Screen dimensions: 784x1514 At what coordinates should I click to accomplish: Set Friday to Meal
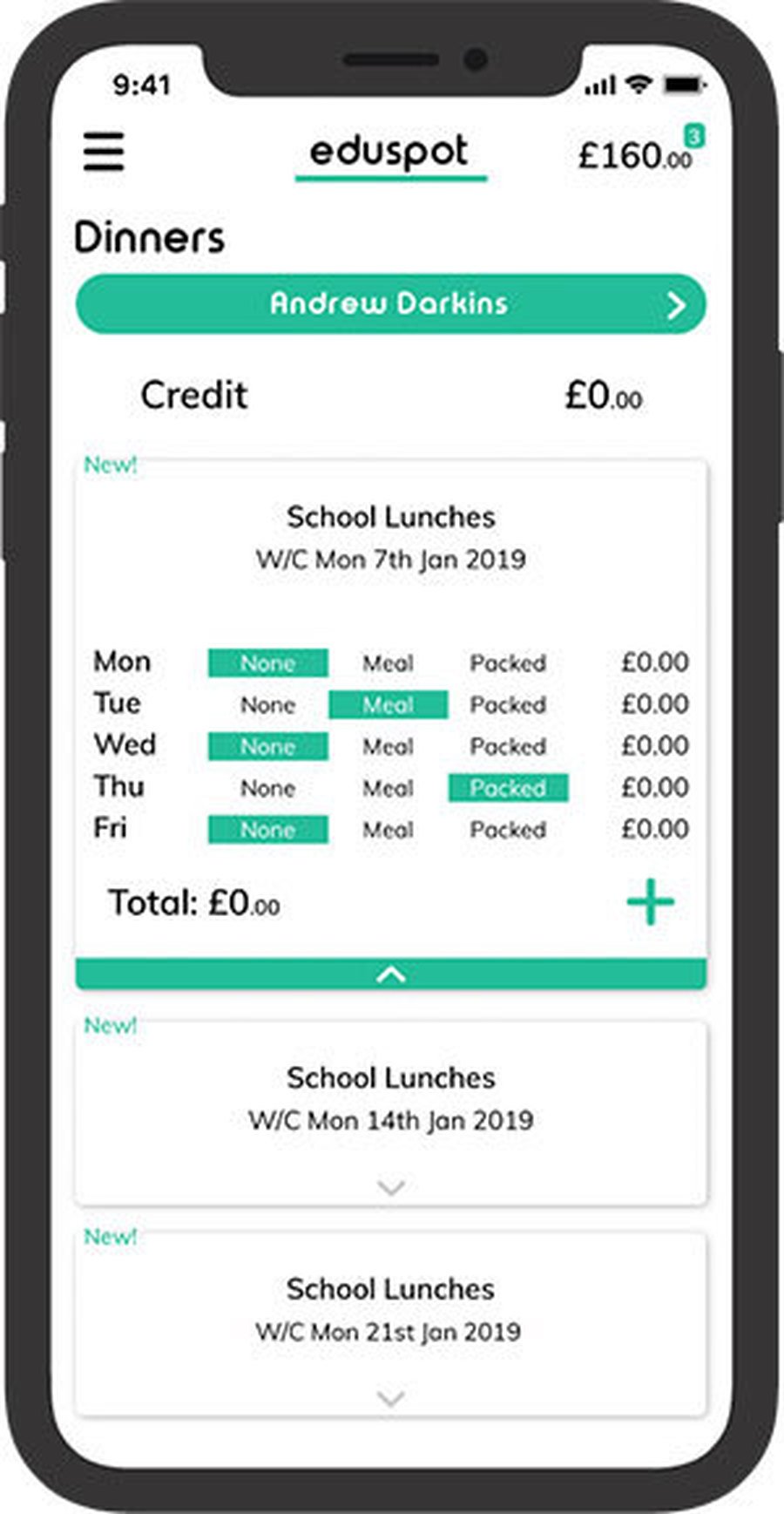(x=388, y=830)
